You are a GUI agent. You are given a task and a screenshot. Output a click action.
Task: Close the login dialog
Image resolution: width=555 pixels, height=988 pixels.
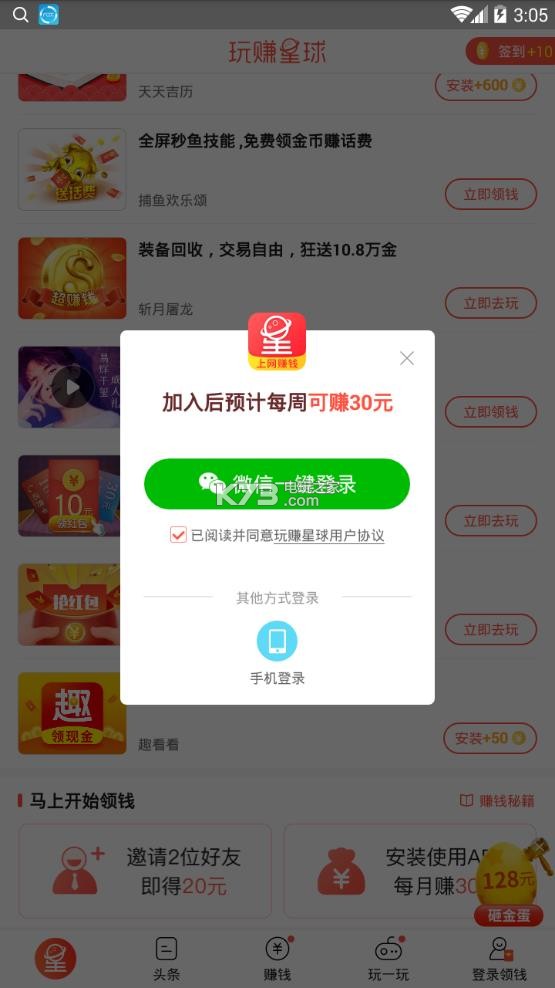407,358
